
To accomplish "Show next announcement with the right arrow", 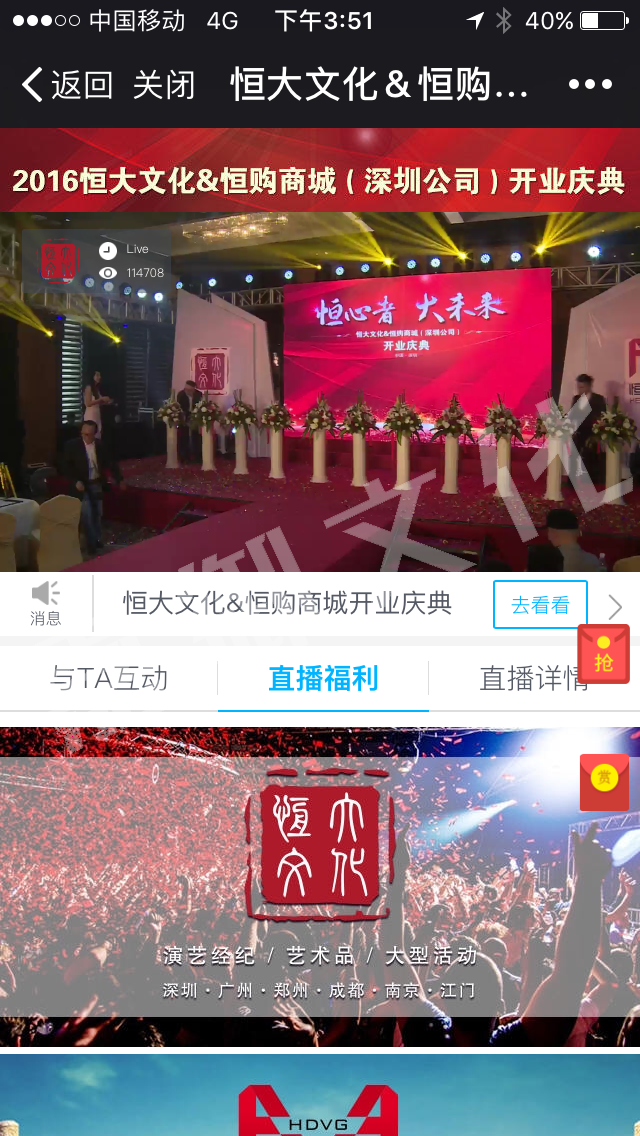I will tap(615, 606).
